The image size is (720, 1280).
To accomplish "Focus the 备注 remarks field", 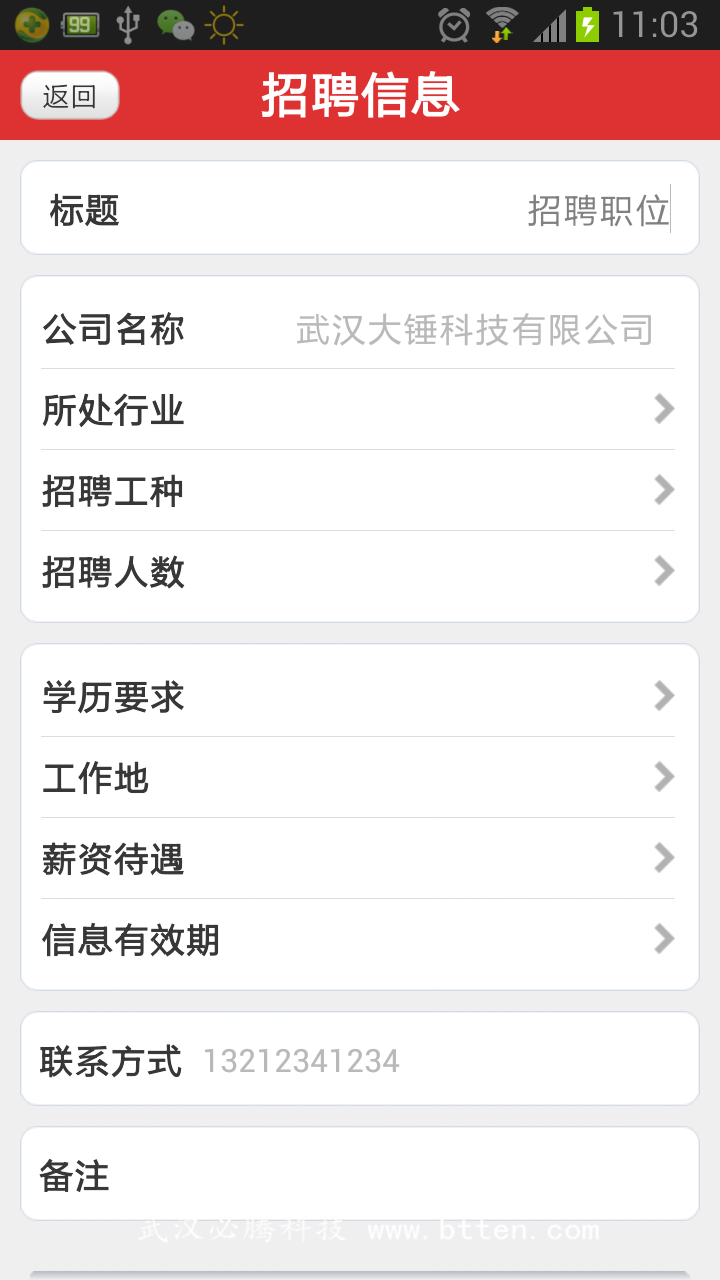I will 400,1175.
